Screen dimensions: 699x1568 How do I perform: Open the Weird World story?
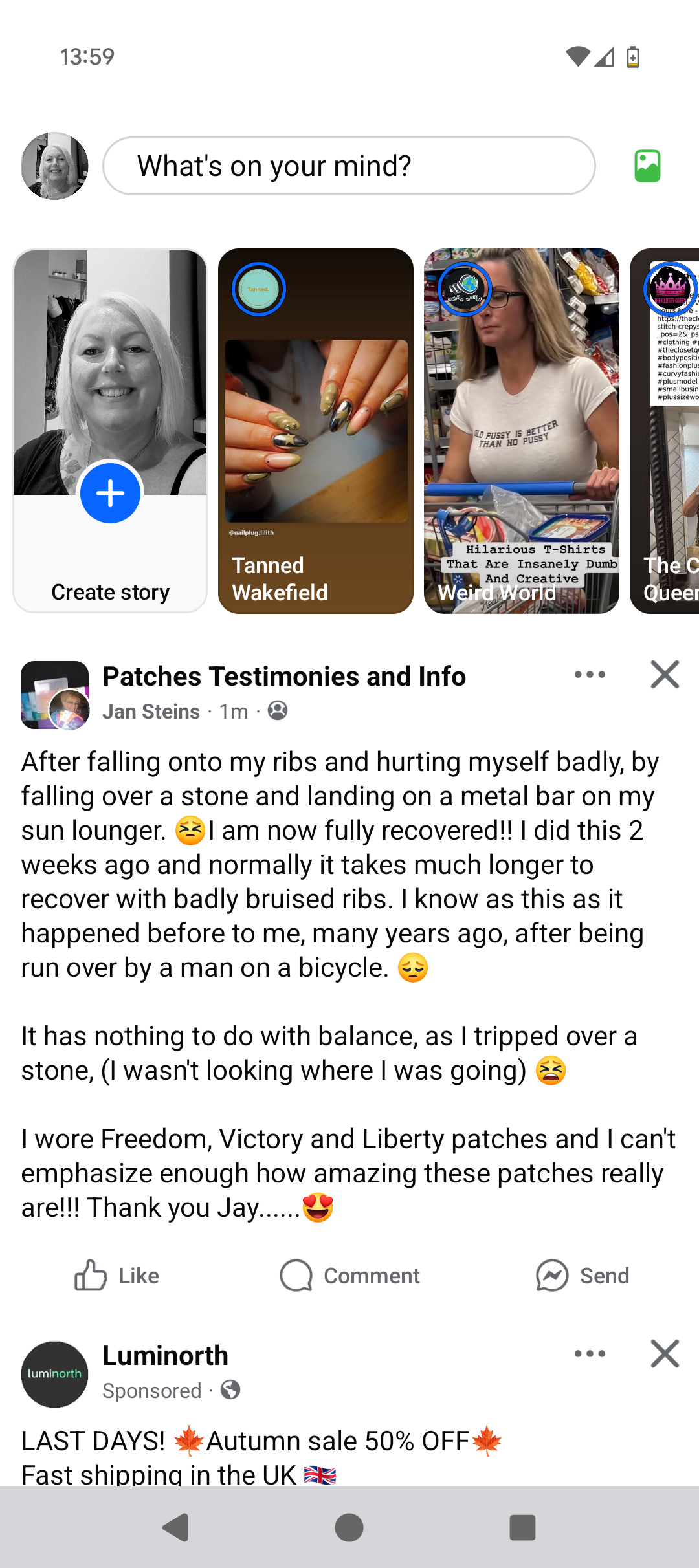tap(521, 431)
